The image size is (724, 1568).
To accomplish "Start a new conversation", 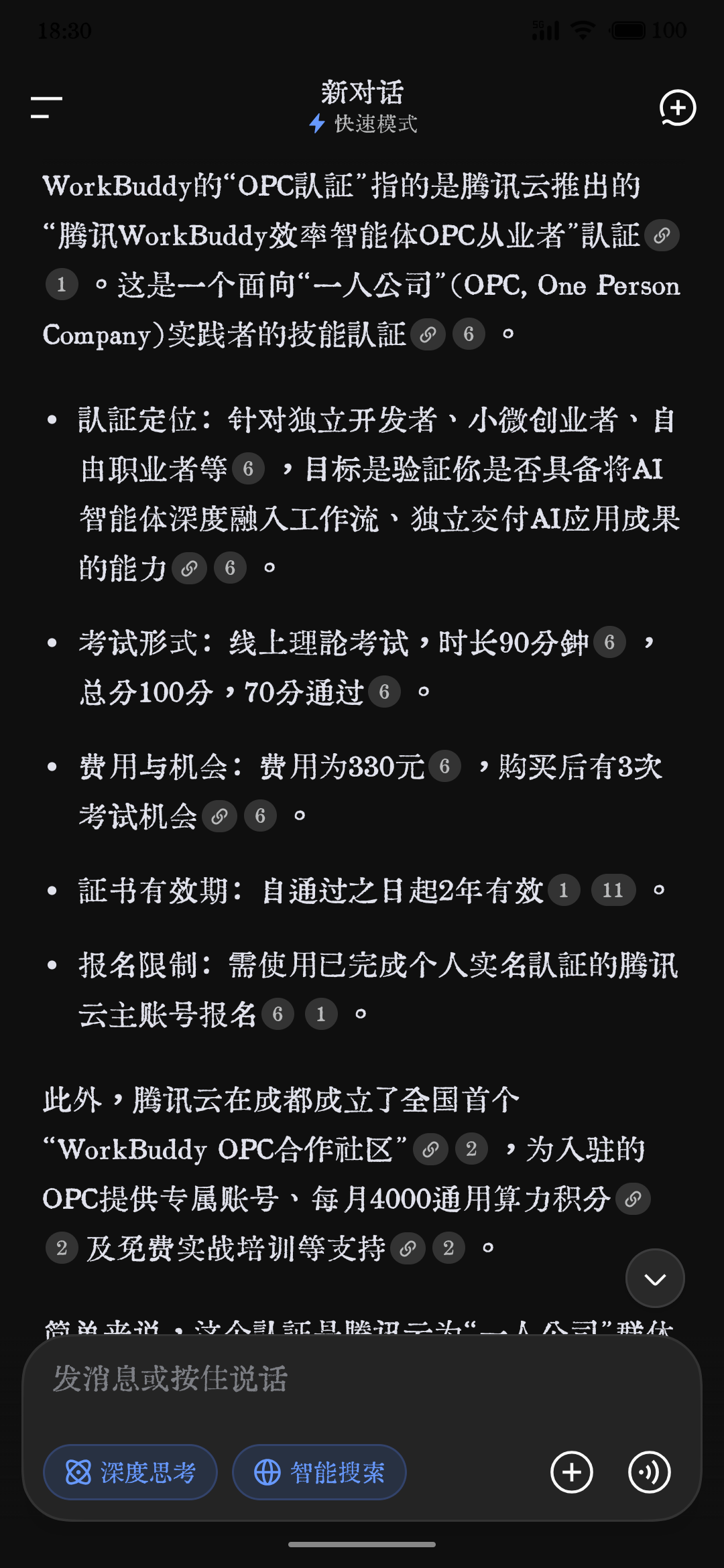I will point(678,108).
